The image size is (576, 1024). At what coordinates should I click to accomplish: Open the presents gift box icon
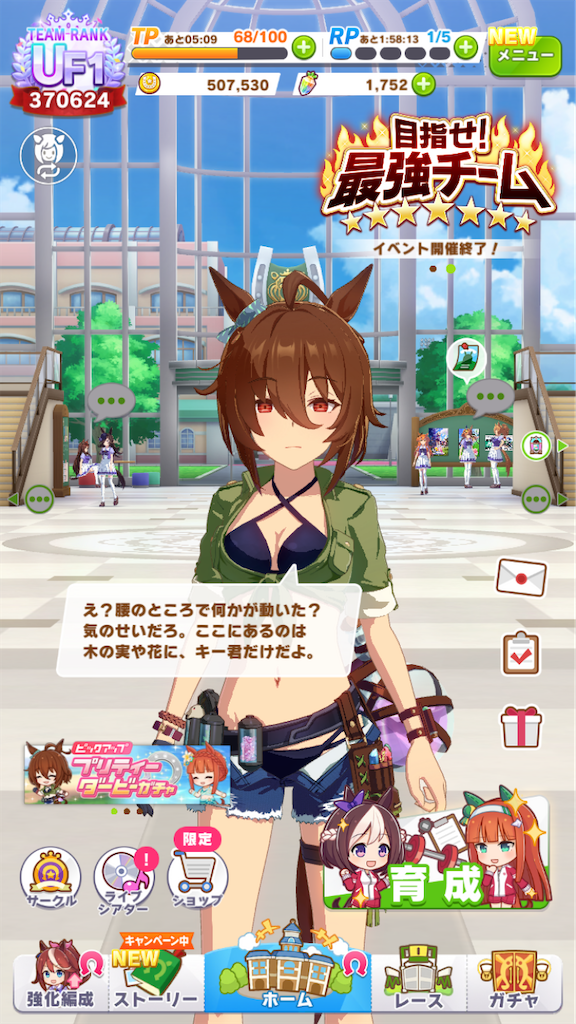tap(521, 726)
